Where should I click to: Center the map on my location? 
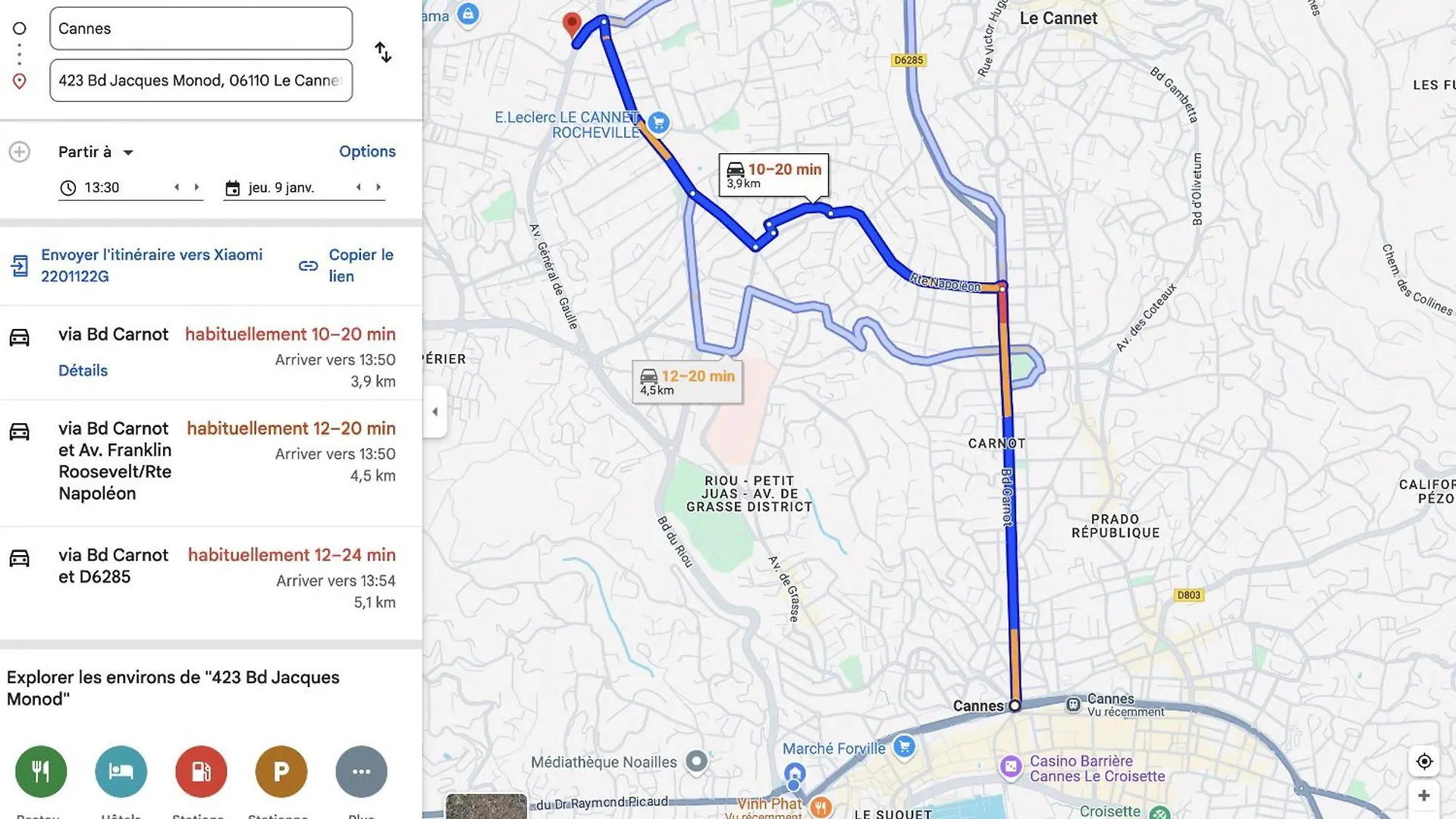pos(1424,761)
